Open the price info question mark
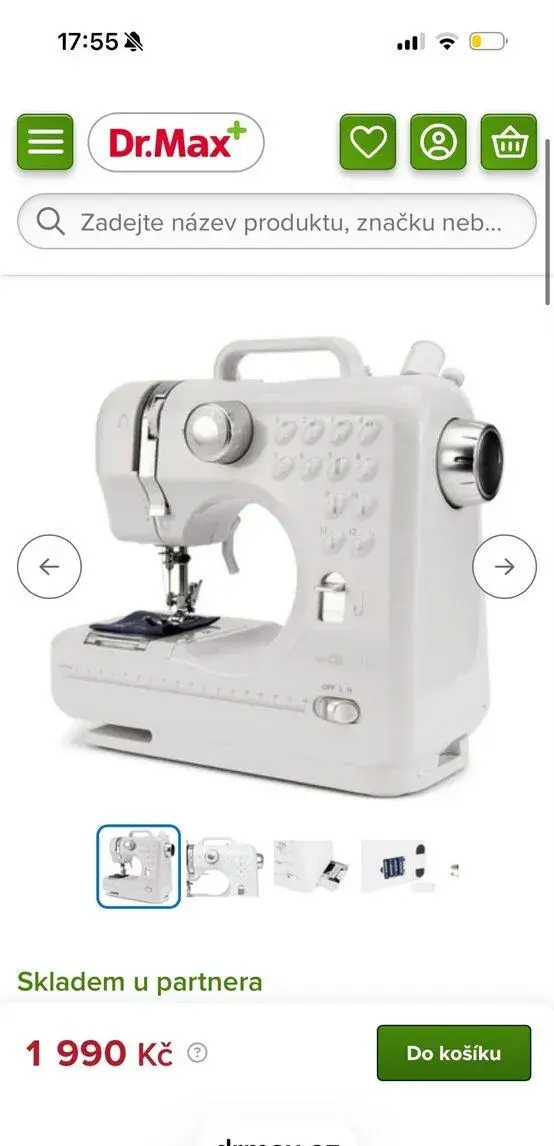Viewport: 554px width, 1146px height. click(x=197, y=1052)
